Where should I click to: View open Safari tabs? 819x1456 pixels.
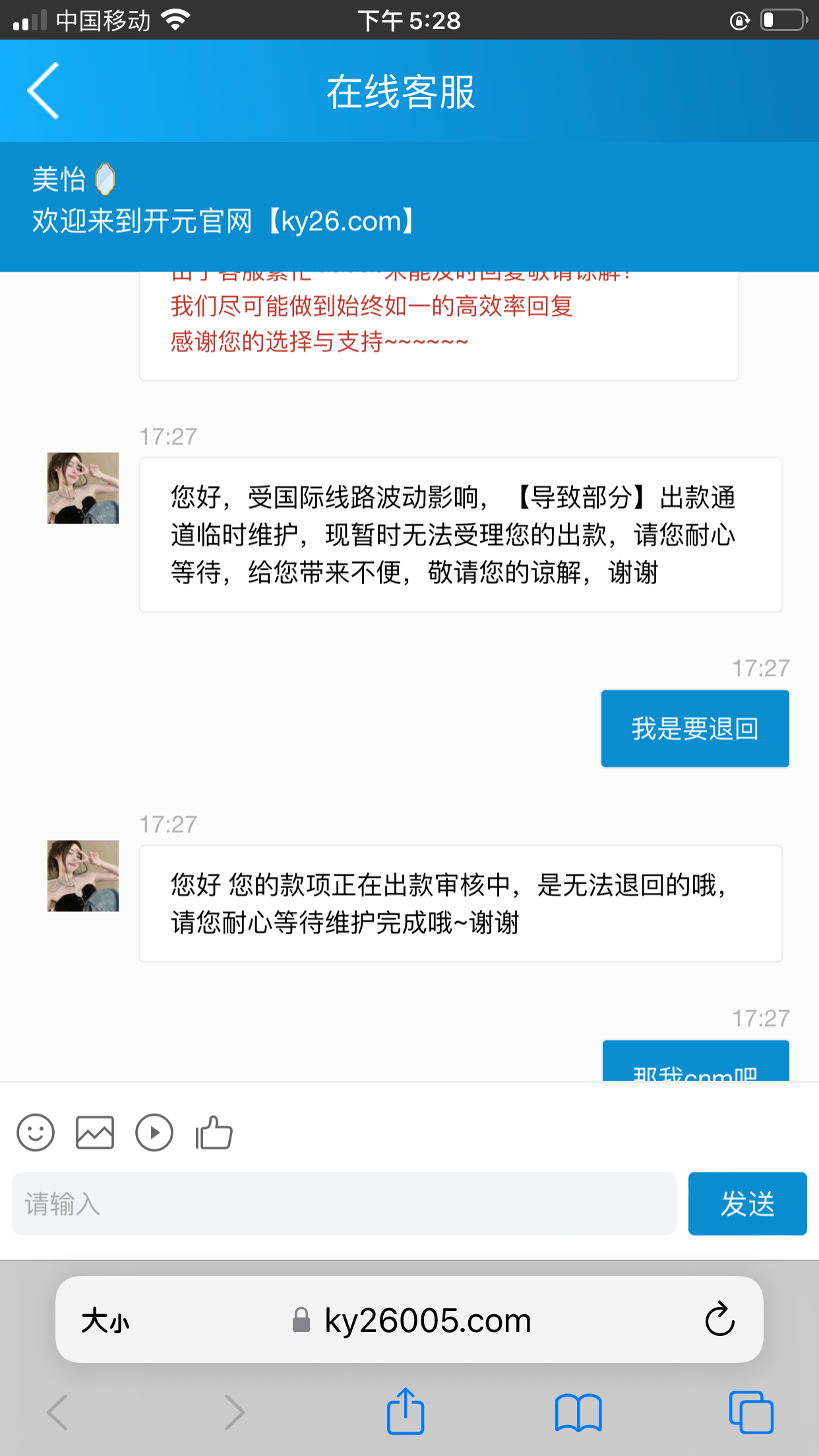coord(750,1412)
